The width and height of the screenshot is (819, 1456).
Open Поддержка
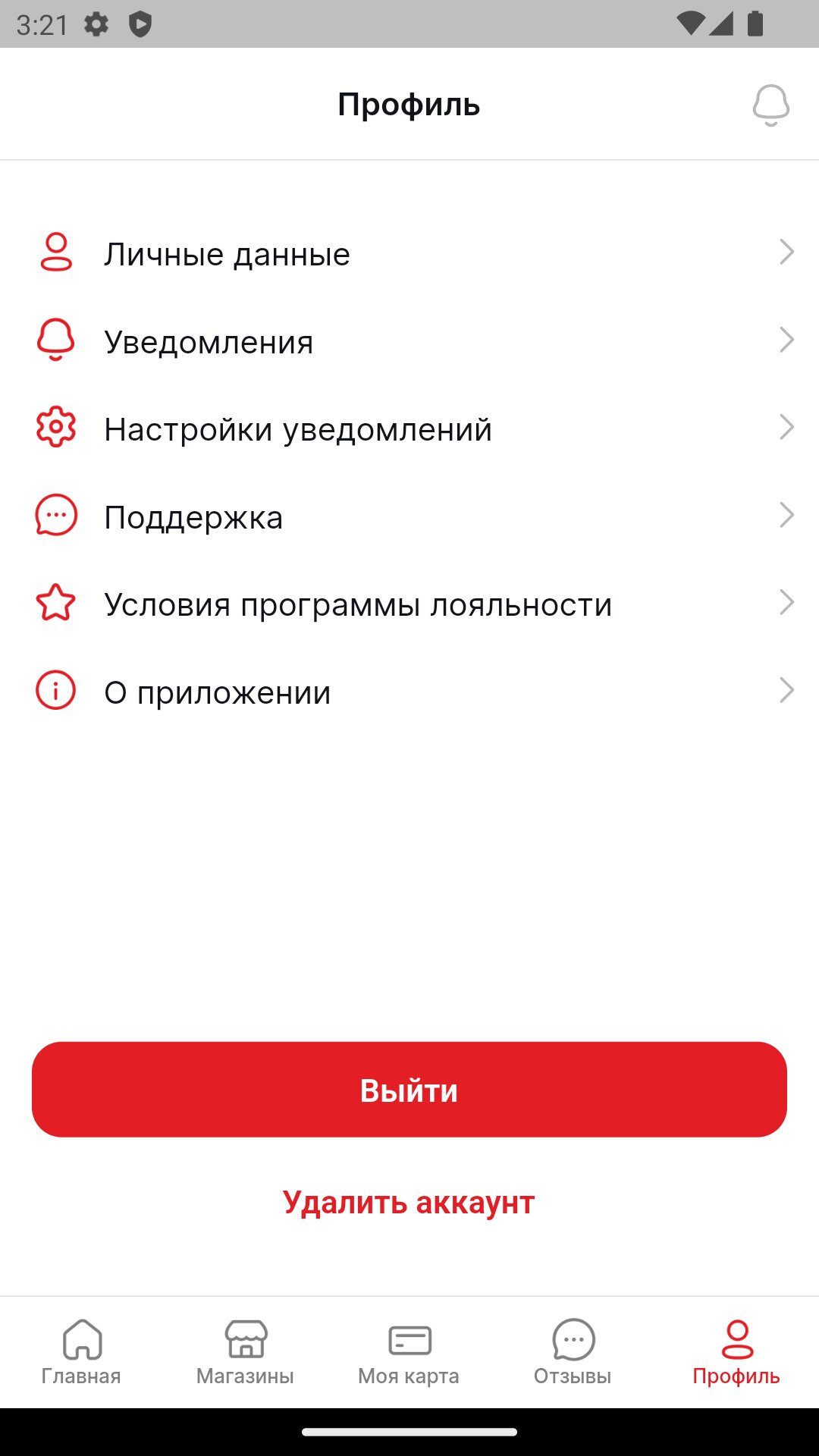point(409,516)
